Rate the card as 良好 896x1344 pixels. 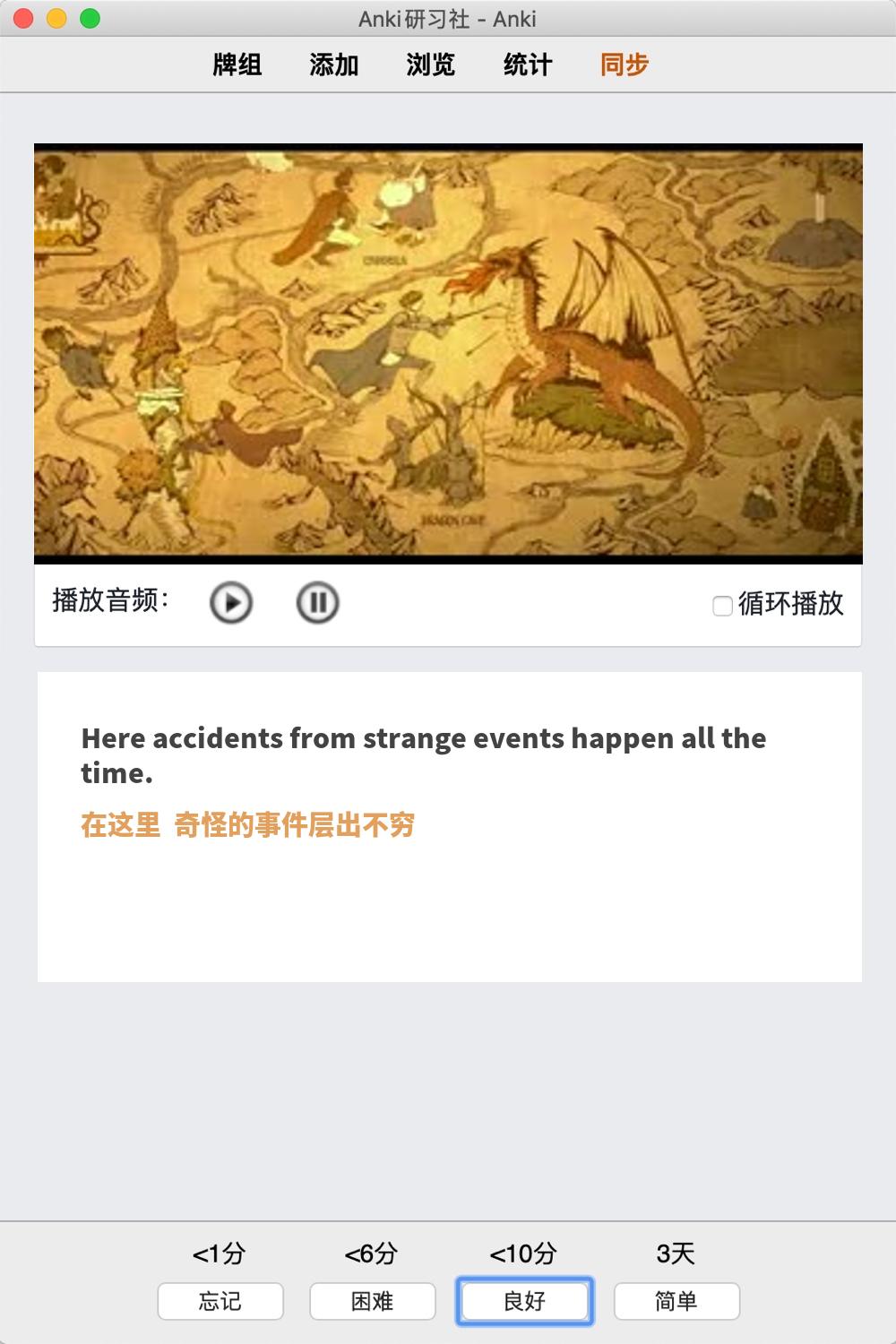525,1301
